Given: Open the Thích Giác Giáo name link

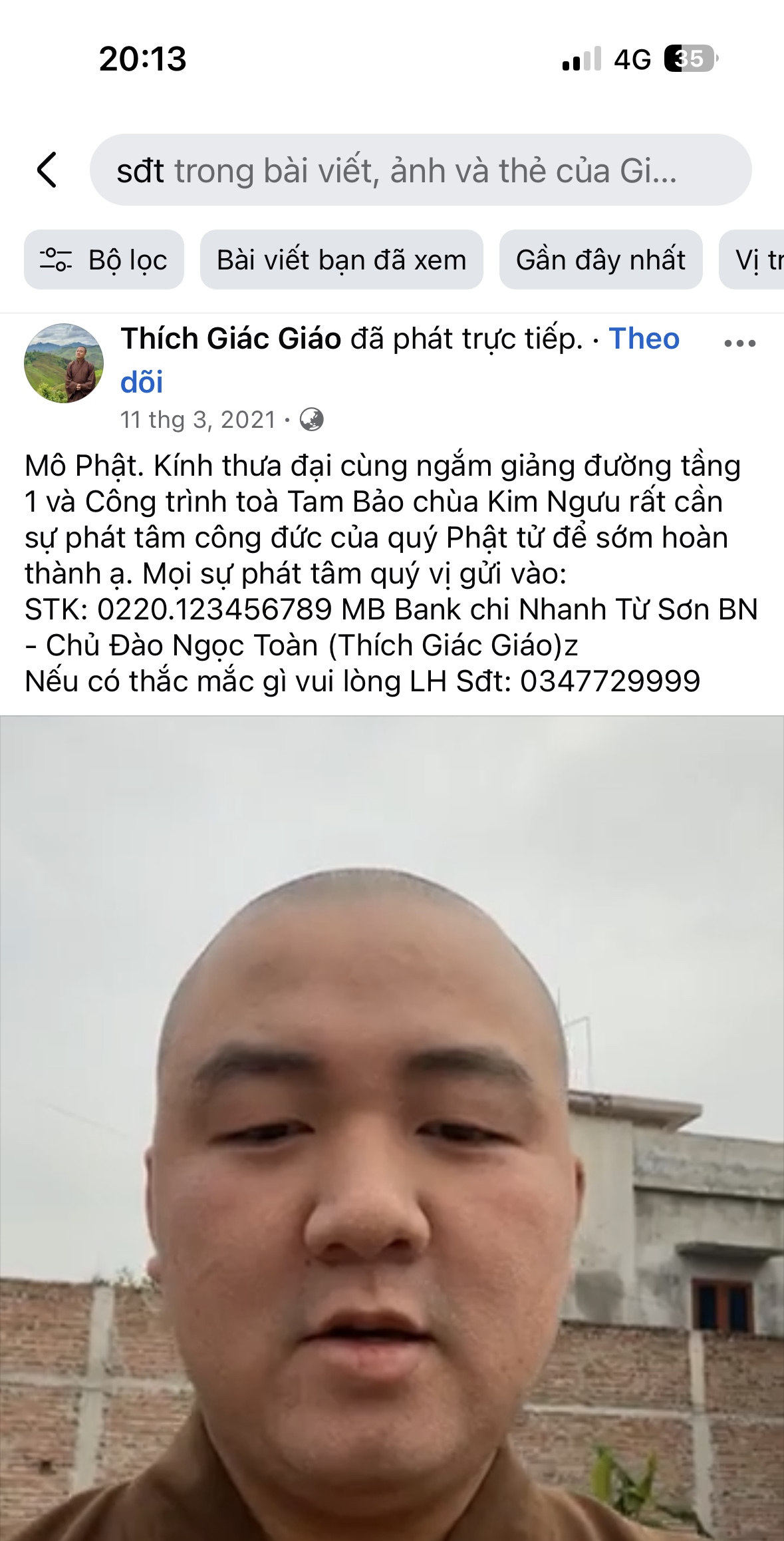Looking at the screenshot, I should (x=231, y=339).
